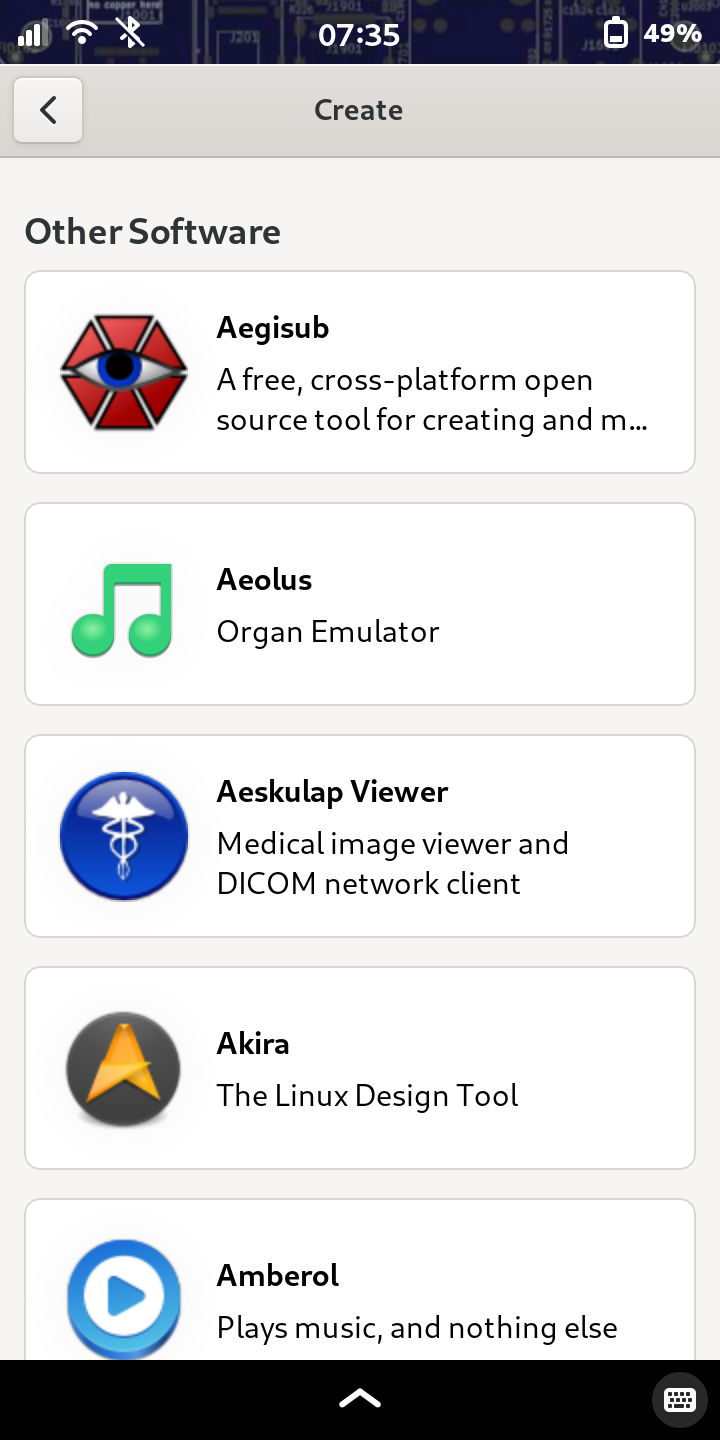The height and width of the screenshot is (1440, 720).
Task: Go back from the Create category
Action: click(48, 110)
